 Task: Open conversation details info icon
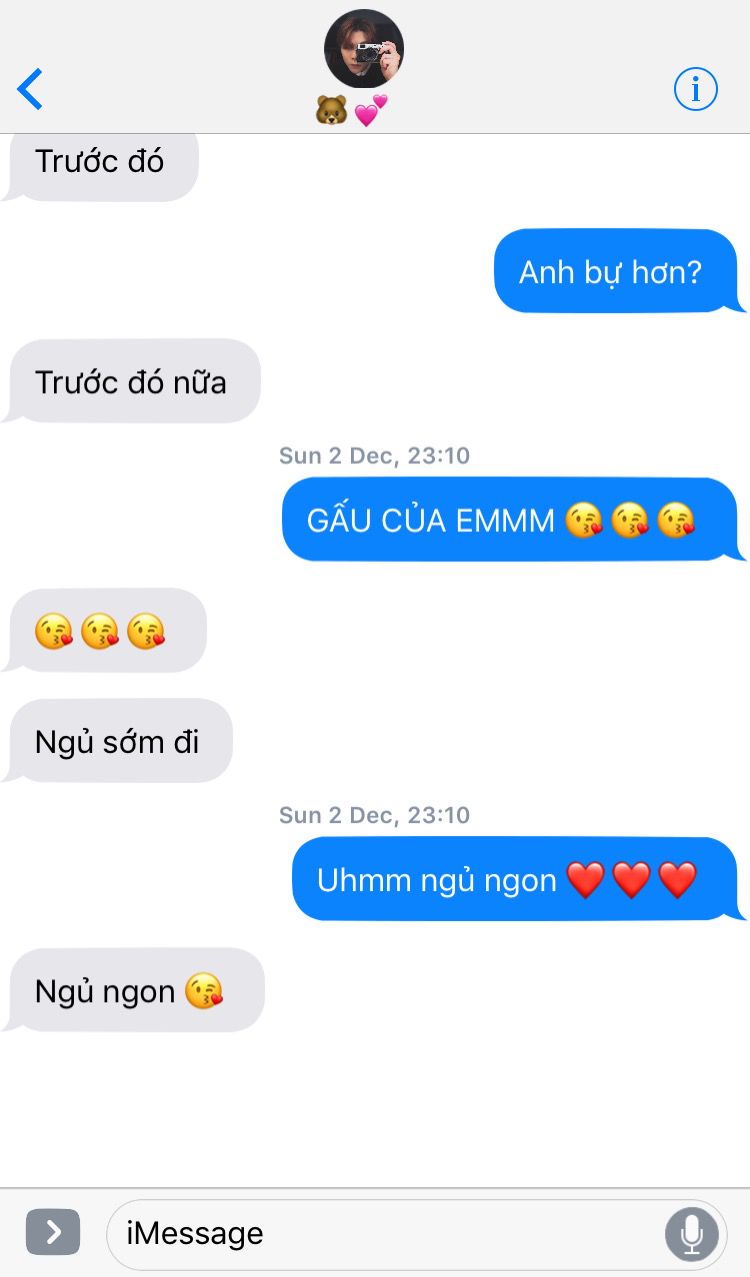pyautogui.click(x=696, y=90)
